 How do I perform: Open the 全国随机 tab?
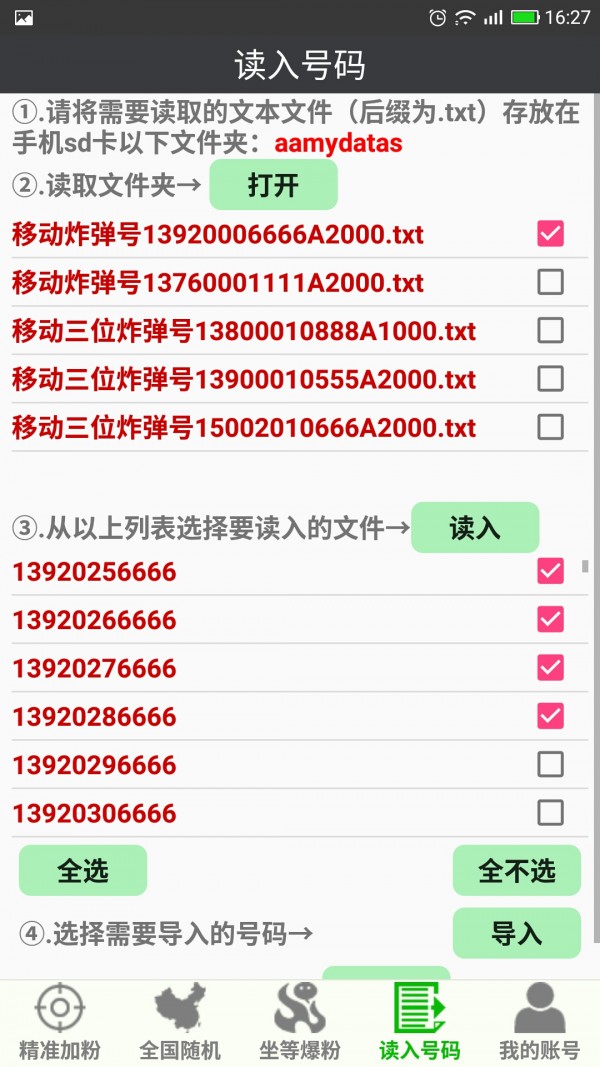(x=180, y=1023)
